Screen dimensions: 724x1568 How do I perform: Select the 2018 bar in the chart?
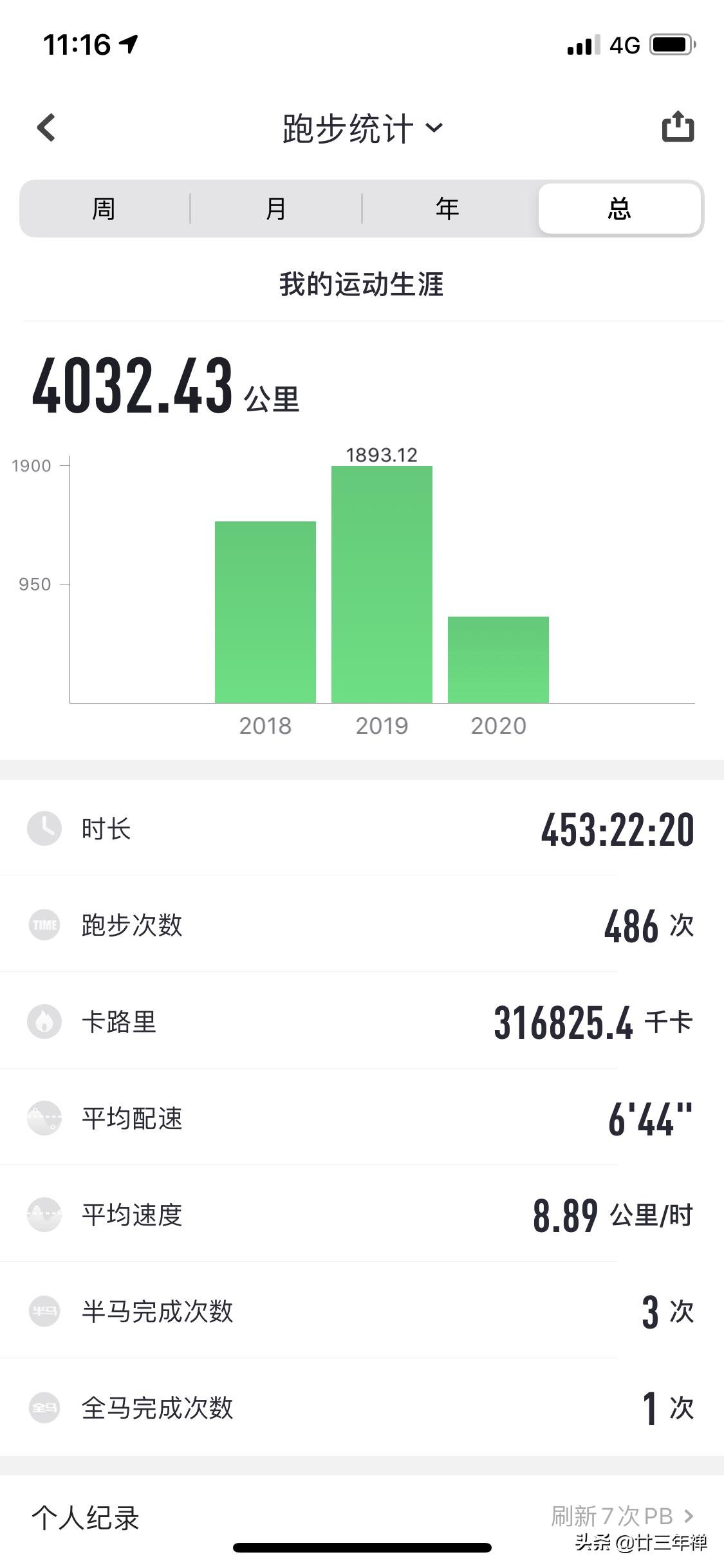[266, 611]
